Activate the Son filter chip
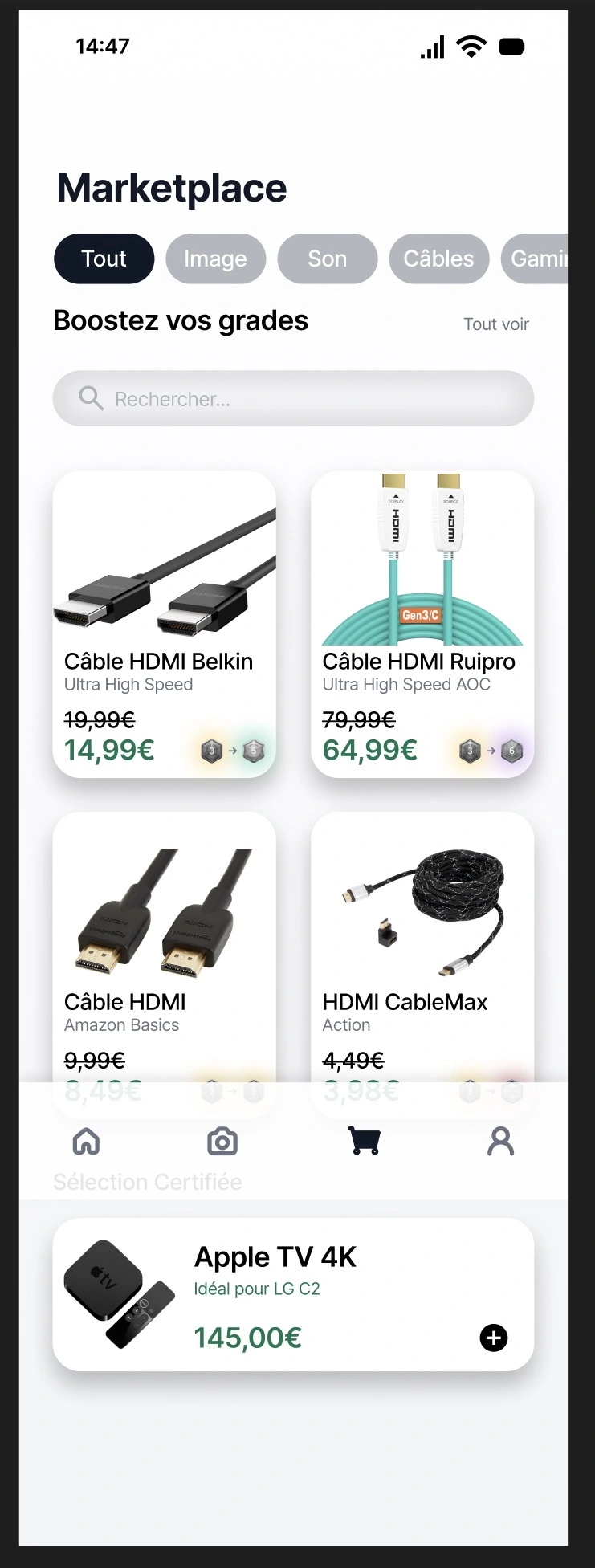The height and width of the screenshot is (1568, 595). point(327,259)
